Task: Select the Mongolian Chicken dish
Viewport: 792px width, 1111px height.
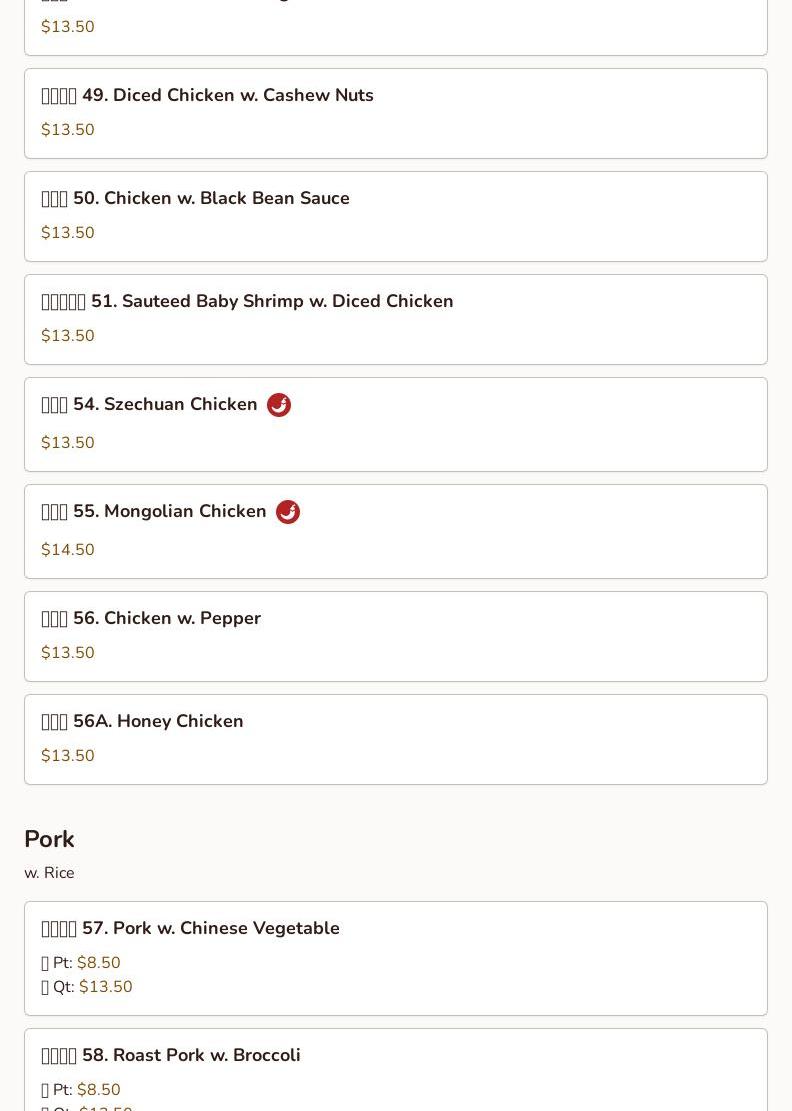Action: pos(395,531)
